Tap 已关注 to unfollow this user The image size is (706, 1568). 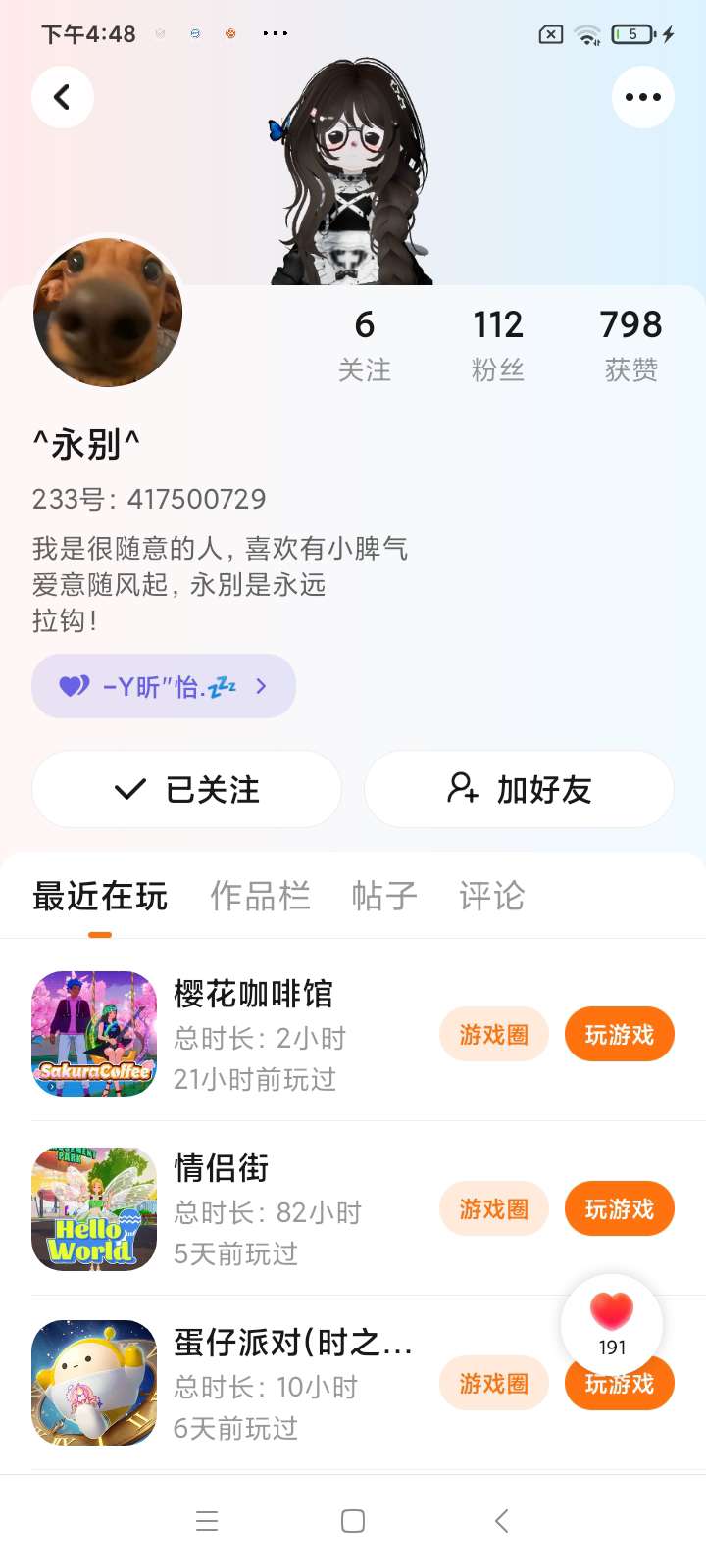click(x=186, y=789)
